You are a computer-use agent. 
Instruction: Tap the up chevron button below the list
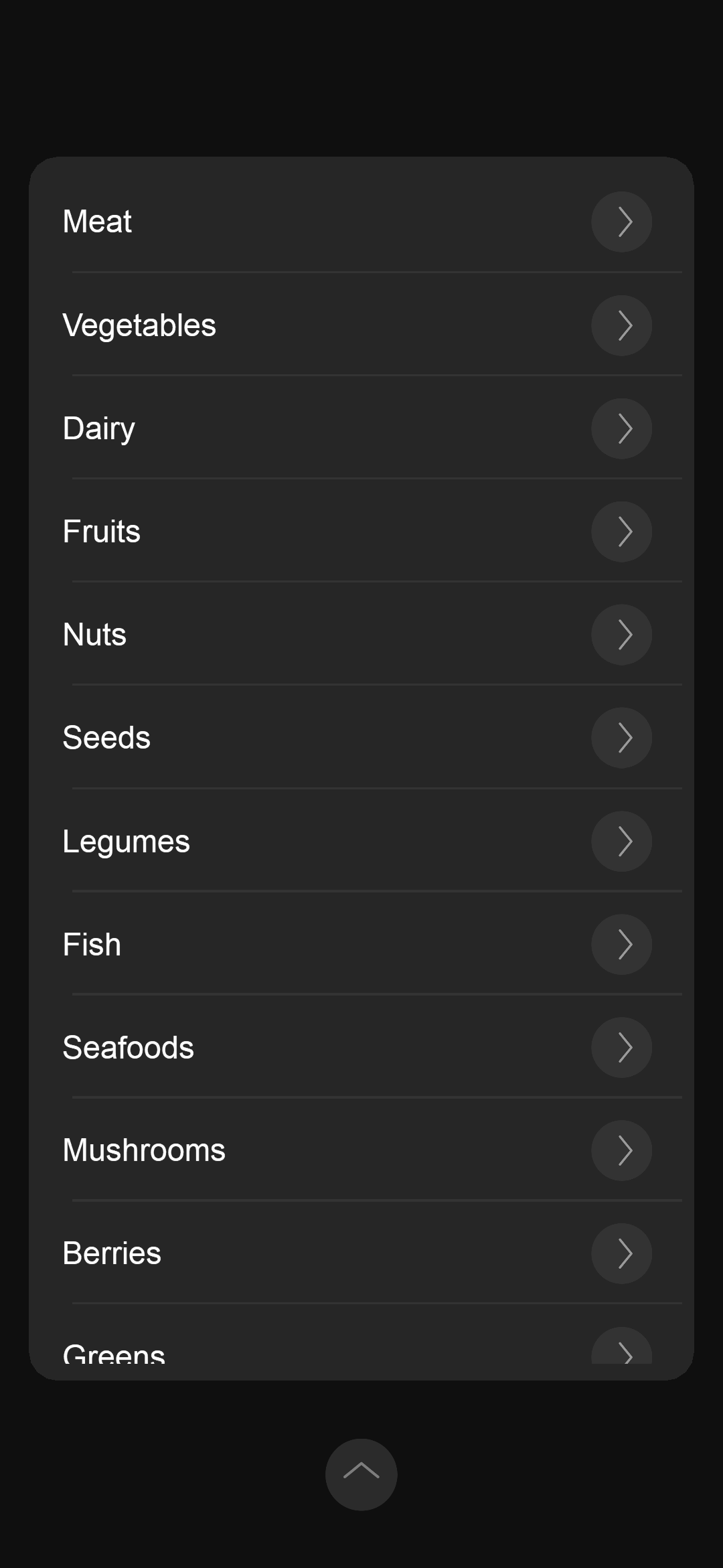point(361,1474)
